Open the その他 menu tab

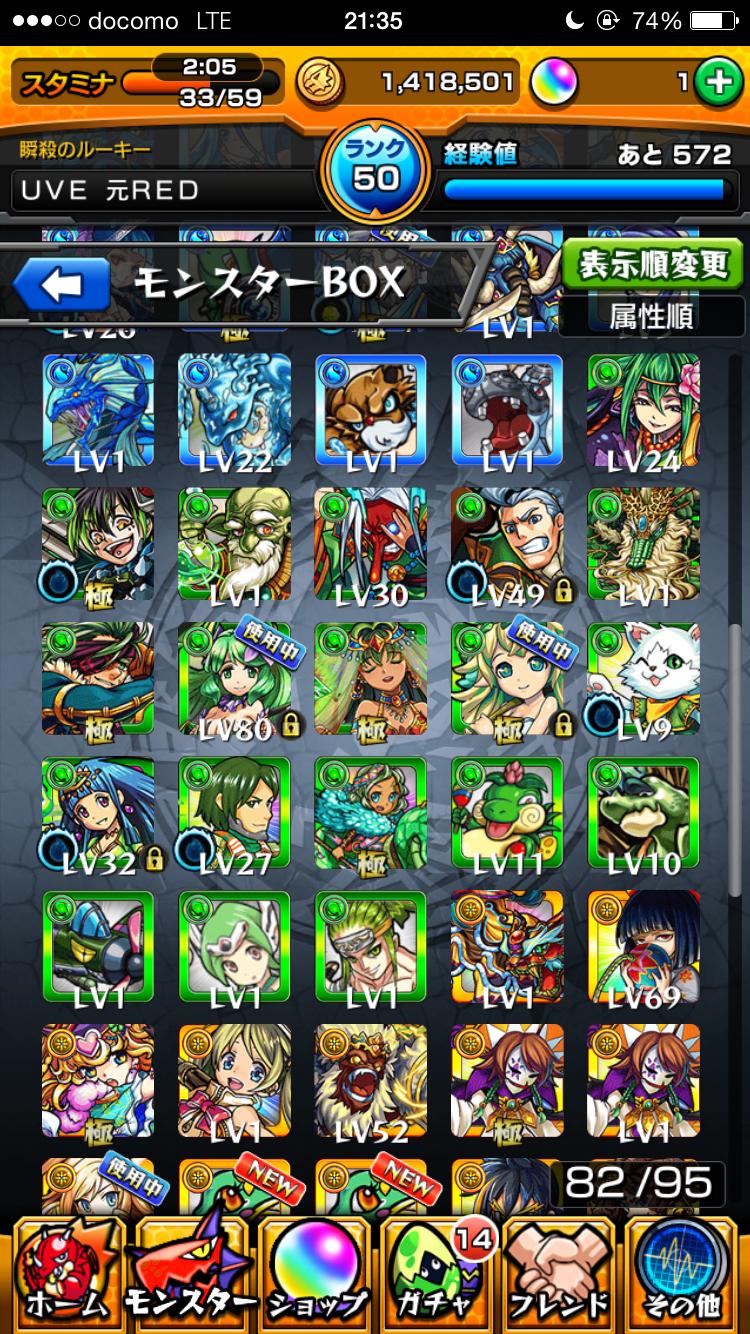(684, 1272)
